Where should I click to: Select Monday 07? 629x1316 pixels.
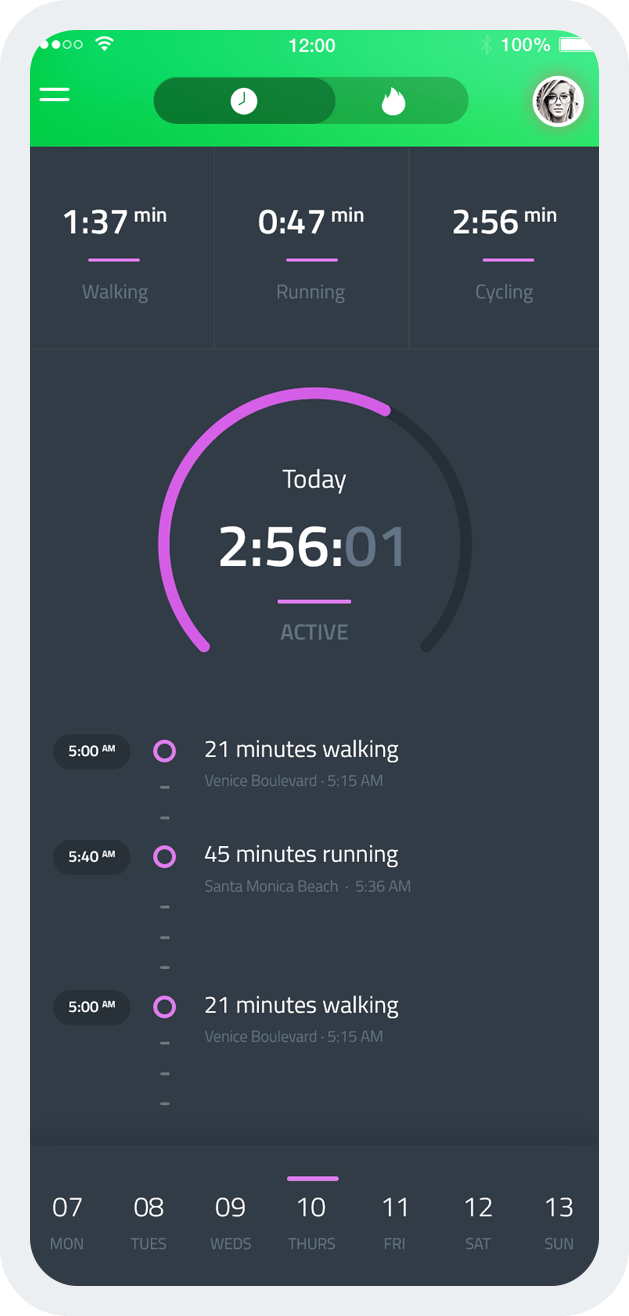tap(67, 1222)
